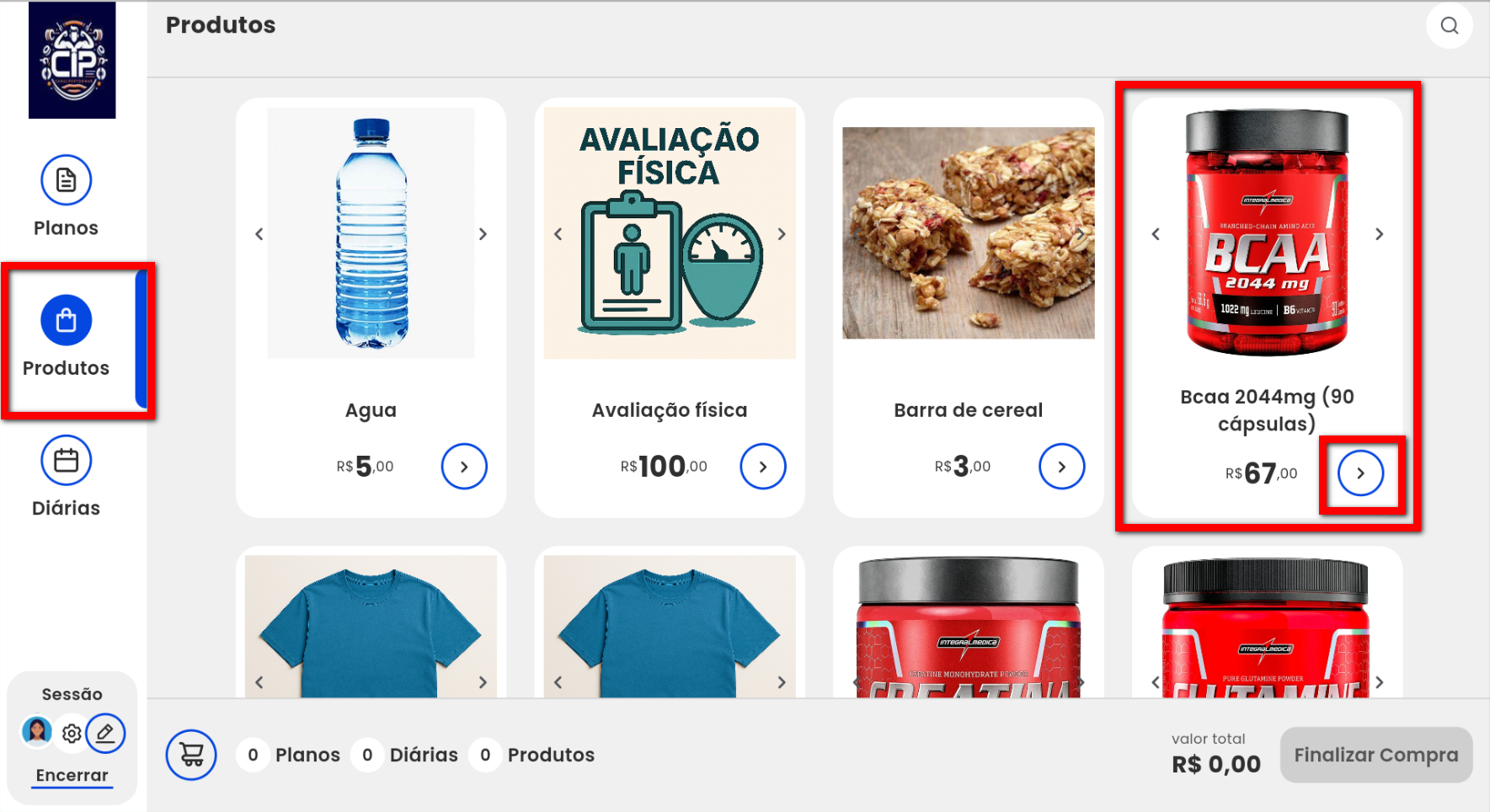Open the search icon
1490x812 pixels.
(x=1449, y=26)
